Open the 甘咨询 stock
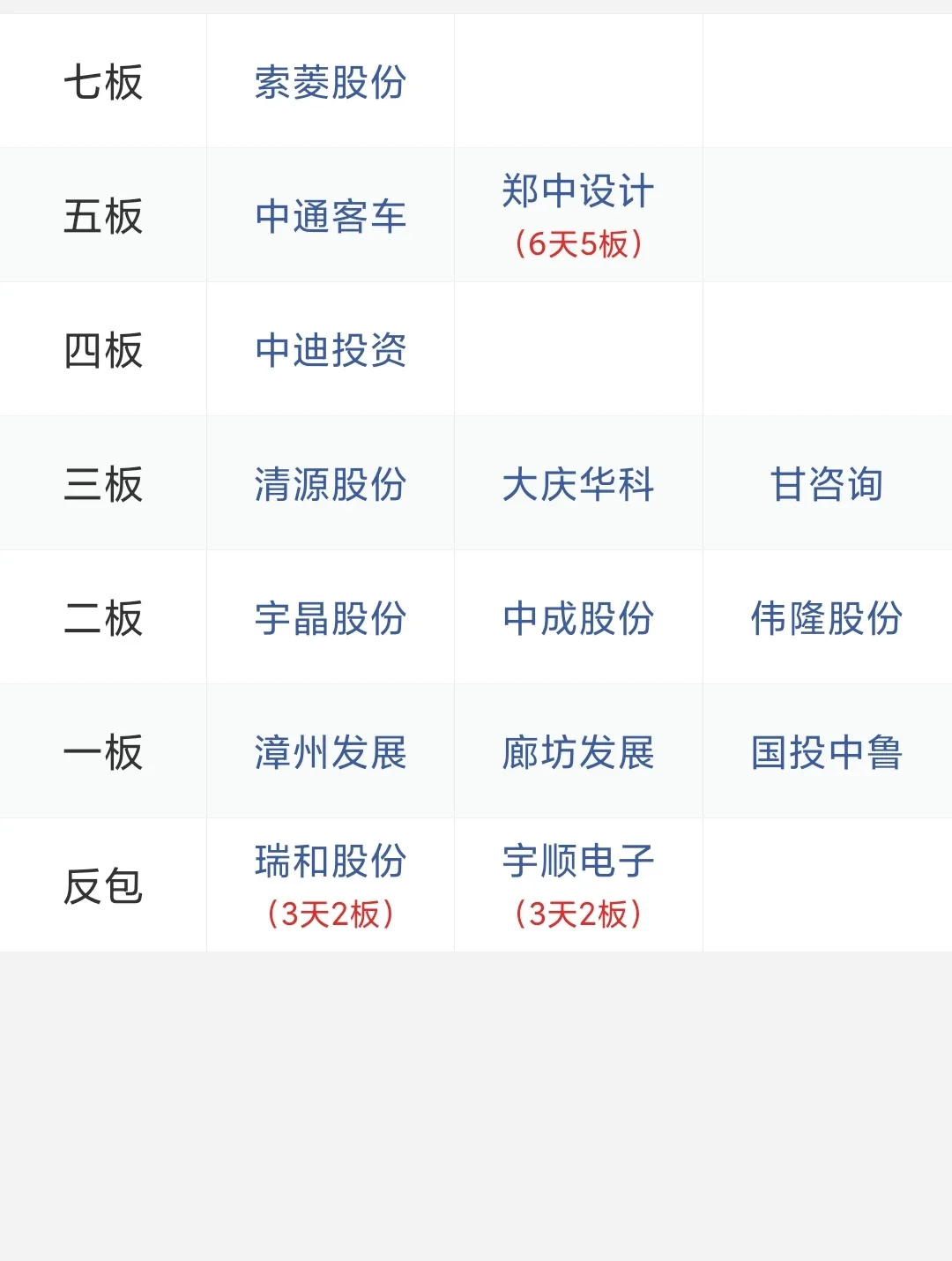The height and width of the screenshot is (1261, 952). (826, 485)
